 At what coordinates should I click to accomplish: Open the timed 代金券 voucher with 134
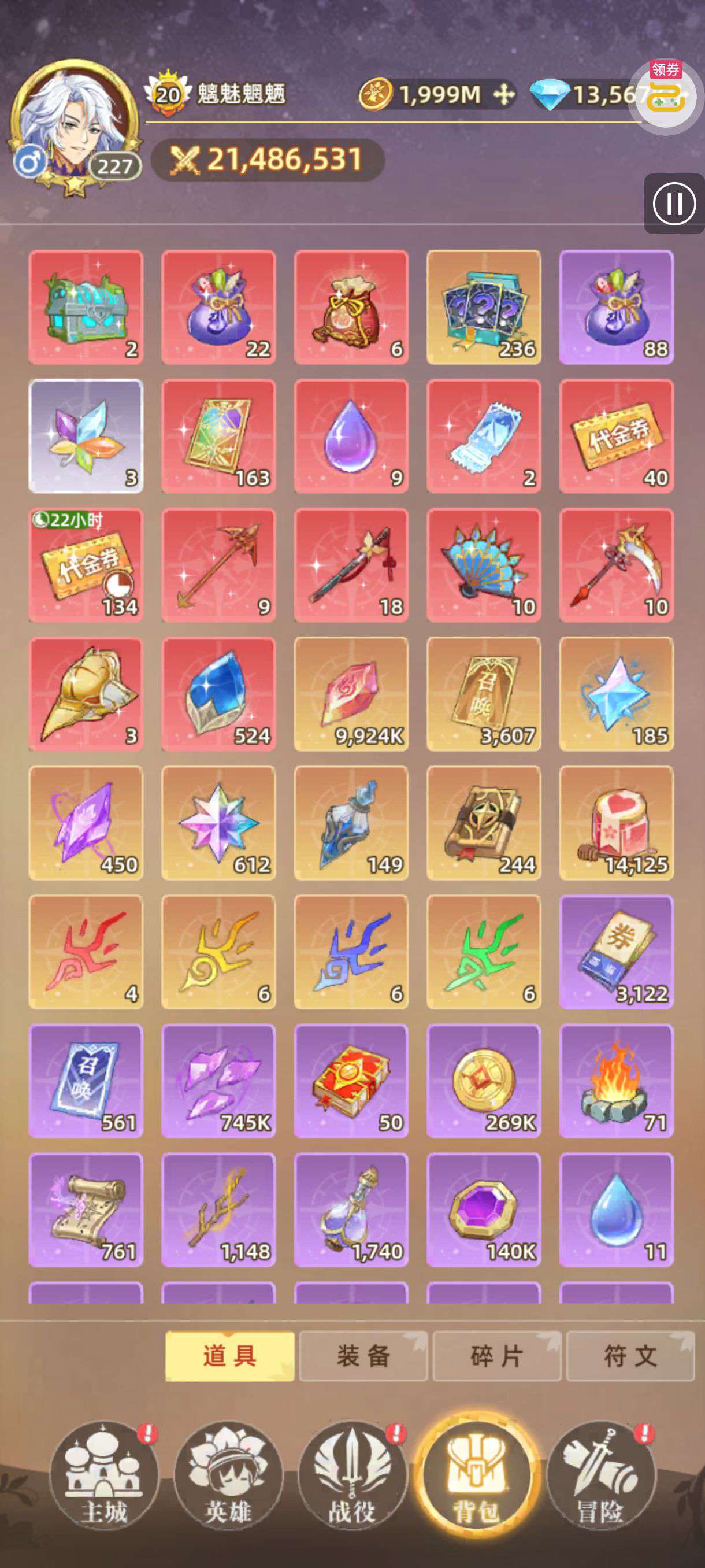tap(86, 565)
